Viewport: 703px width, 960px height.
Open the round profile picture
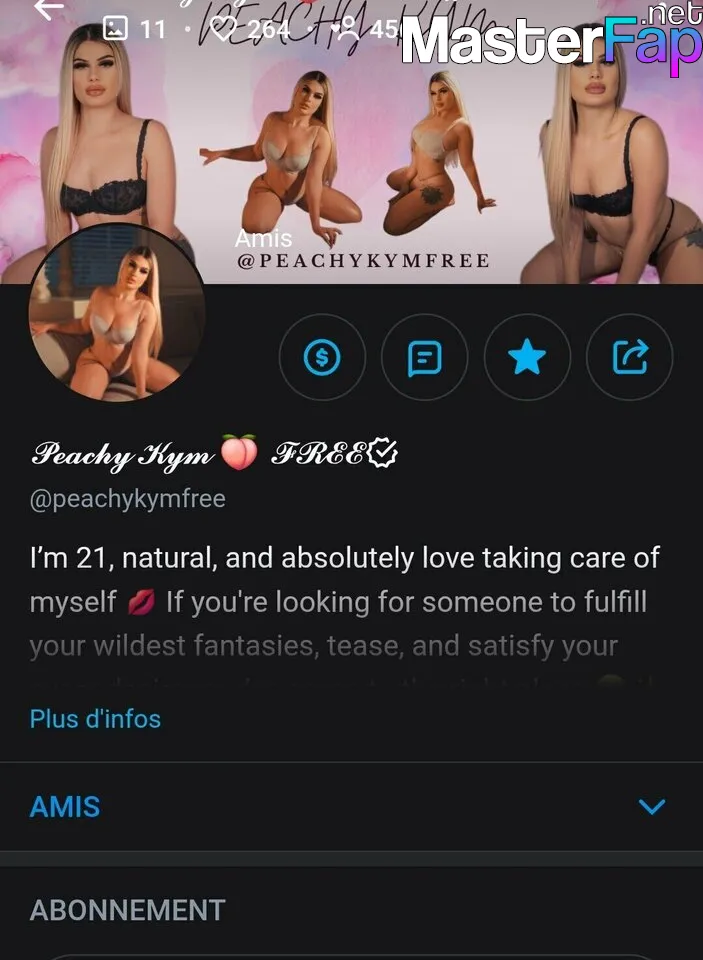(x=117, y=313)
